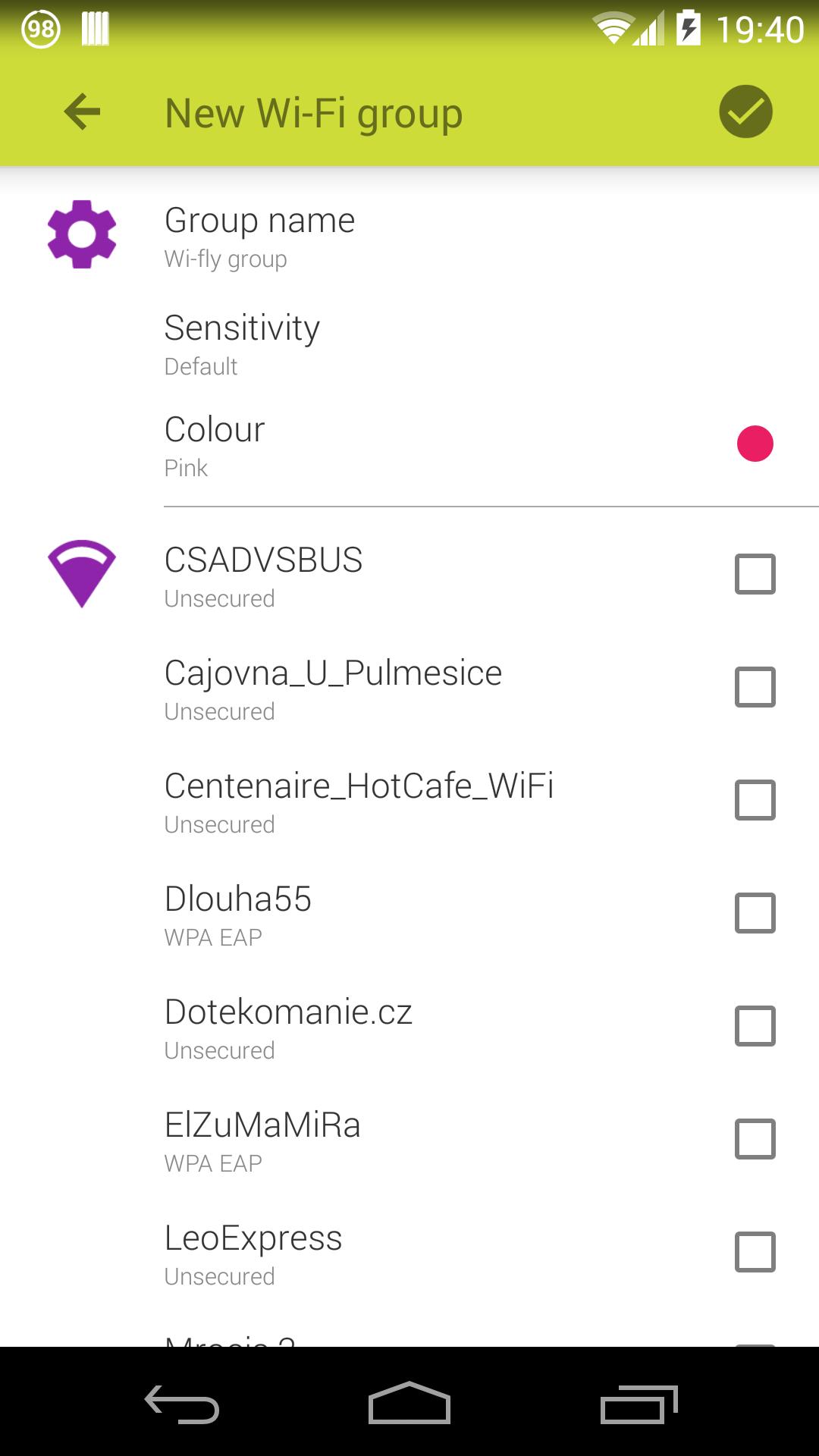The width and height of the screenshot is (819, 1456).
Task: Check the CSADVSBUS network box
Action: point(755,574)
